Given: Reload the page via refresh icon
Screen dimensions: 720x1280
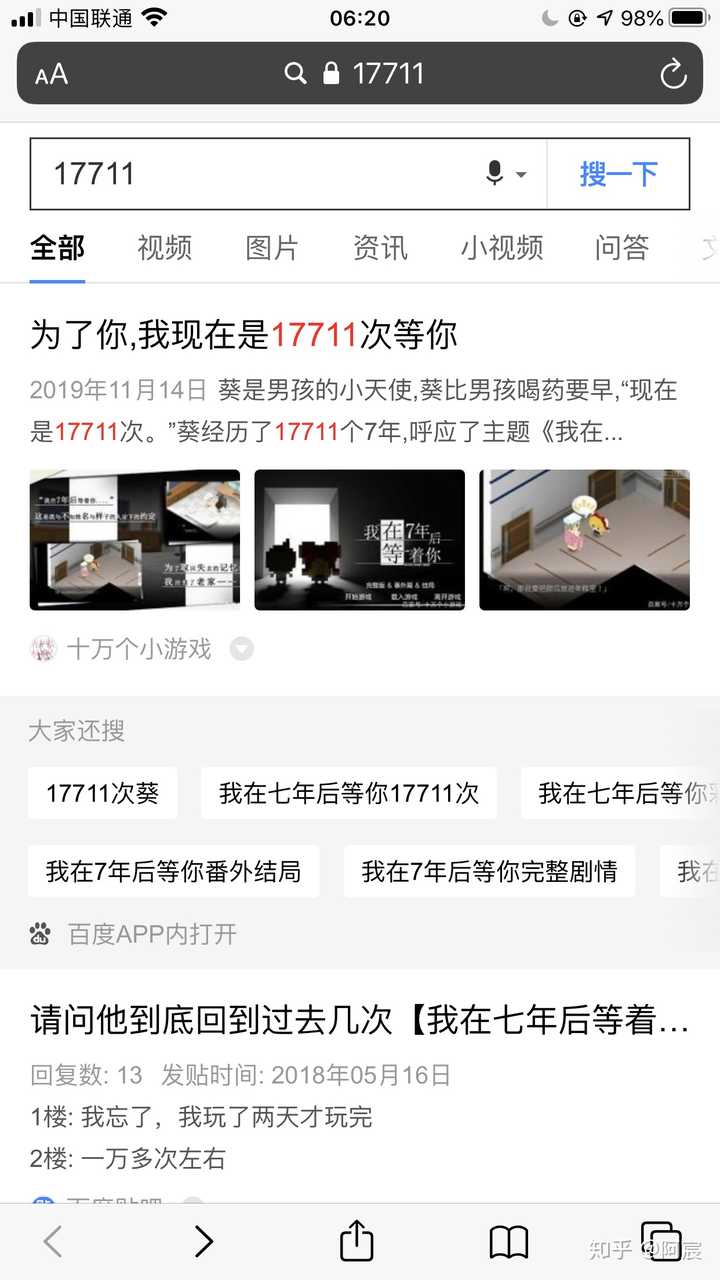Looking at the screenshot, I should click(x=672, y=74).
